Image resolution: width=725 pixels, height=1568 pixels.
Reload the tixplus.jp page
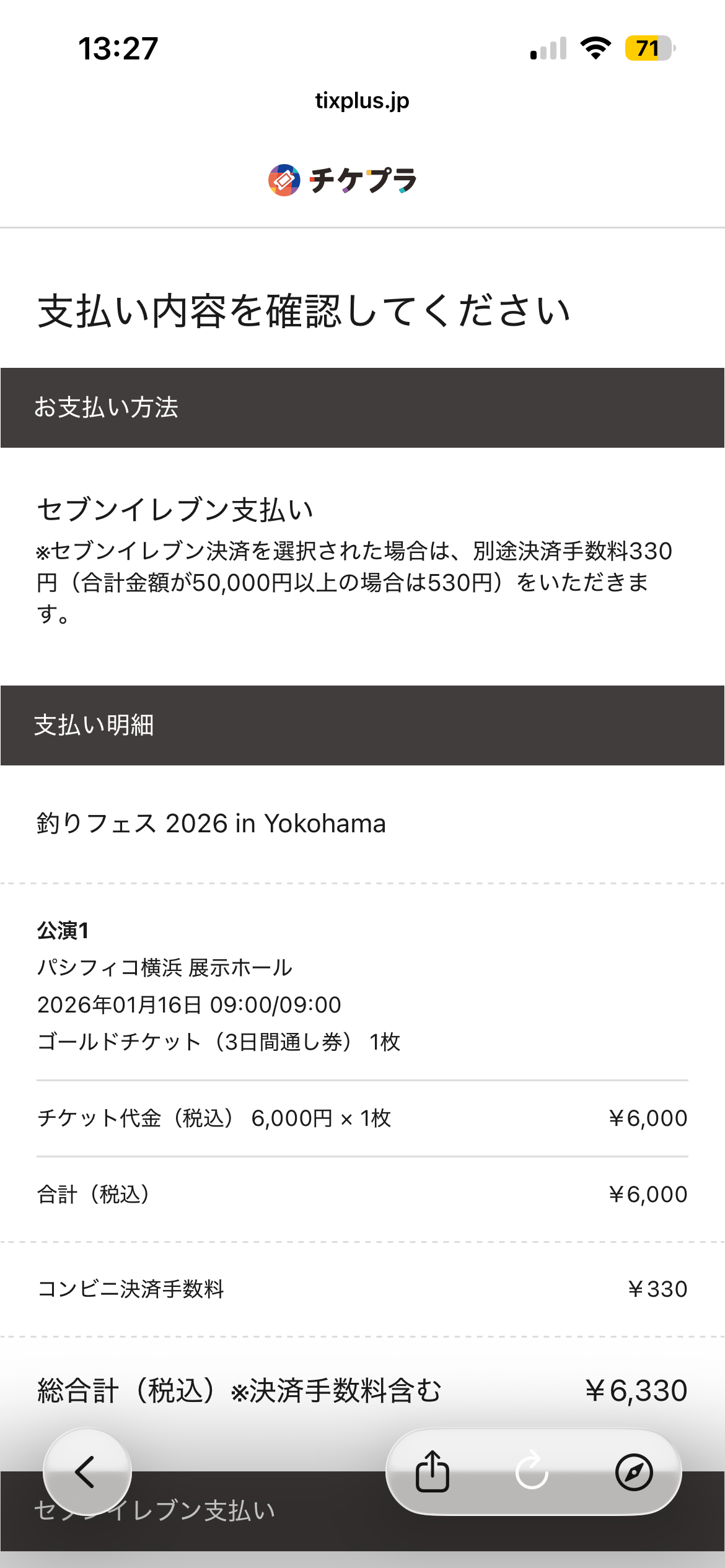click(x=532, y=1471)
